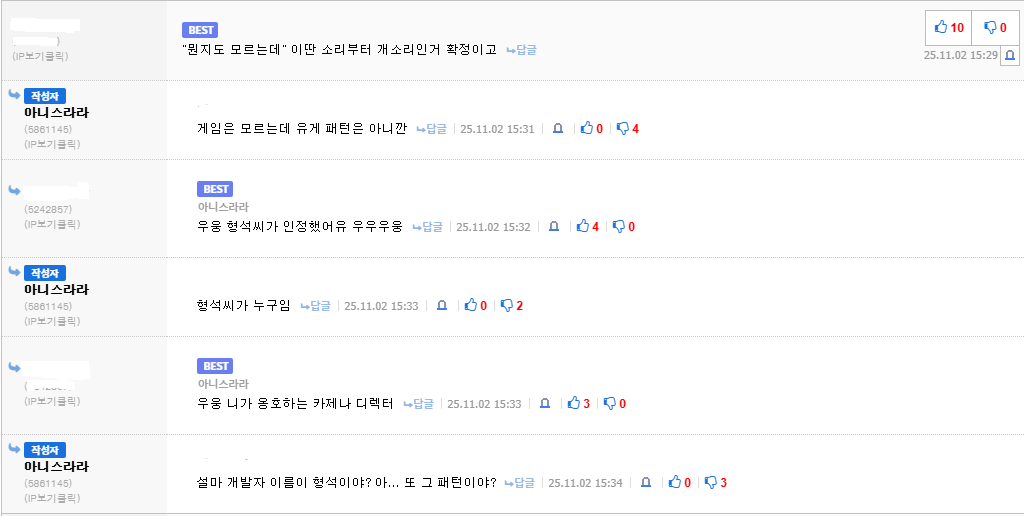Downvote the top BEST comment
This screenshot has height=516, width=1024.
pos(996,28)
